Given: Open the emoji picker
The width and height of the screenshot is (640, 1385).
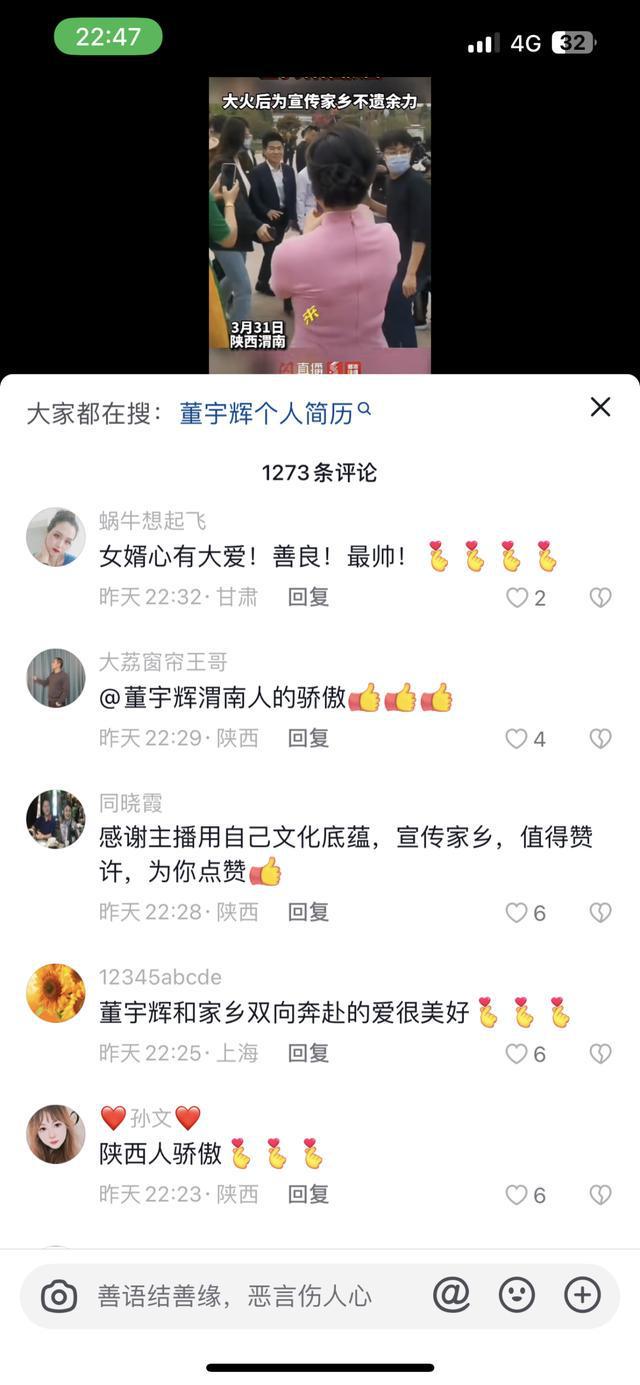Looking at the screenshot, I should click(x=517, y=1295).
